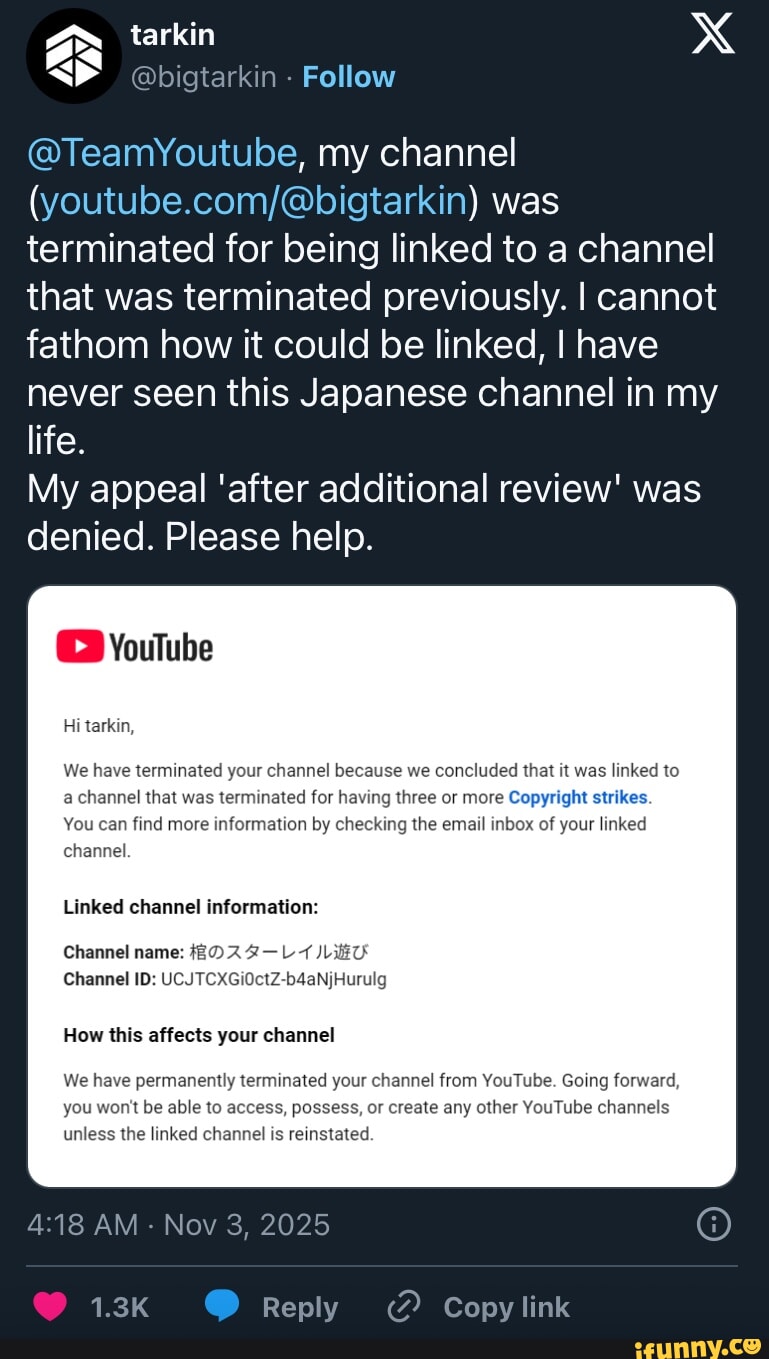This screenshot has height=1359, width=769.
Task: Toggle the like on this post
Action: coord(49,1306)
